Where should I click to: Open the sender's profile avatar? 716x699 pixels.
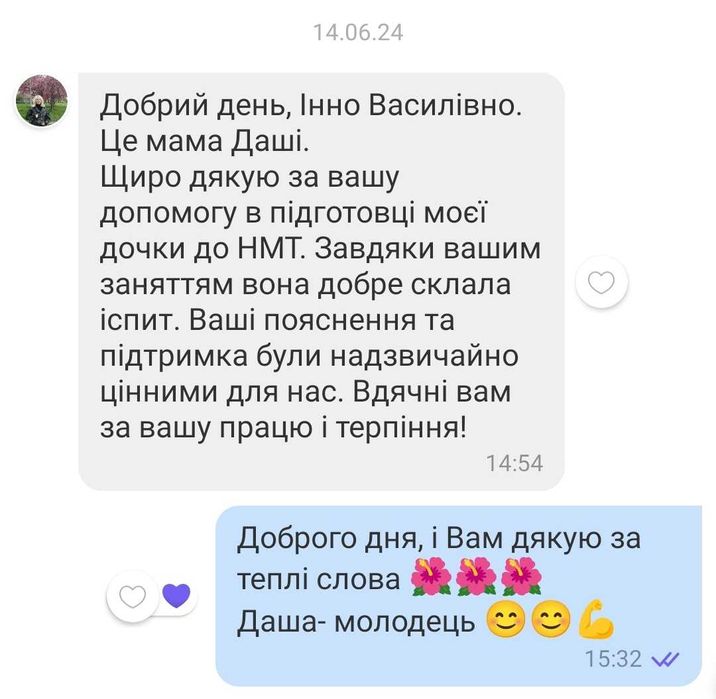pos(41,99)
